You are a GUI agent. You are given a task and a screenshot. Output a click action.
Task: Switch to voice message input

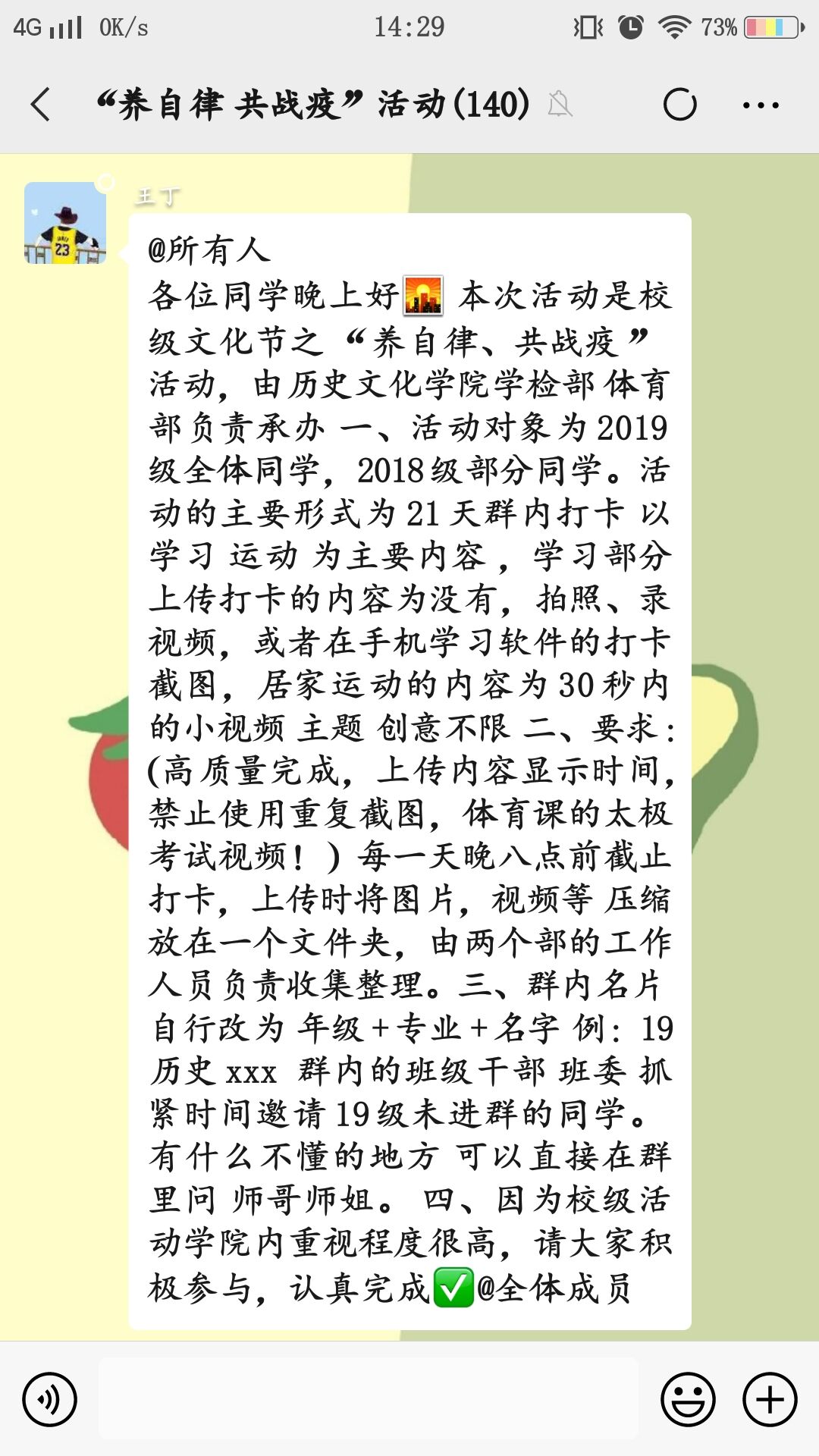tap(49, 1399)
